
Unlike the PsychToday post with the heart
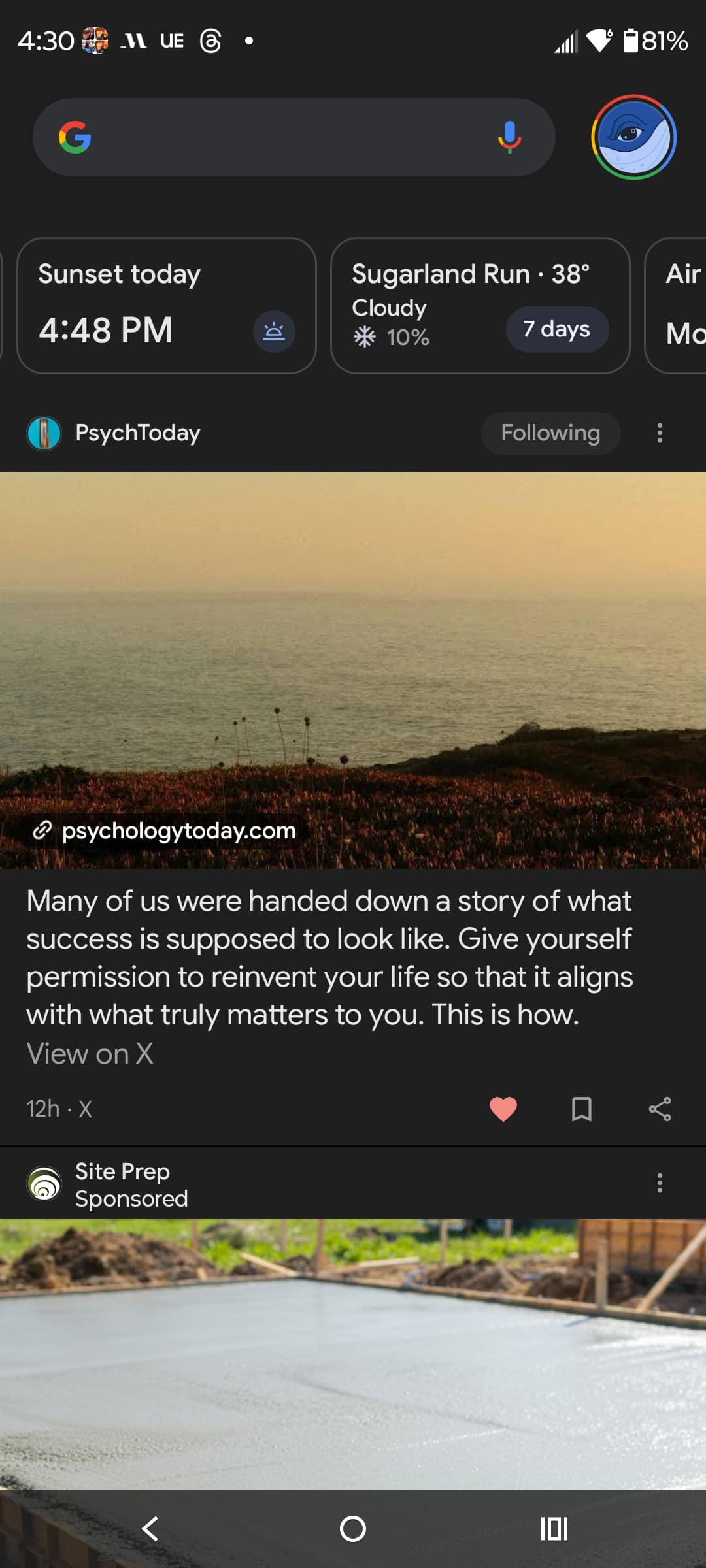coord(503,1109)
